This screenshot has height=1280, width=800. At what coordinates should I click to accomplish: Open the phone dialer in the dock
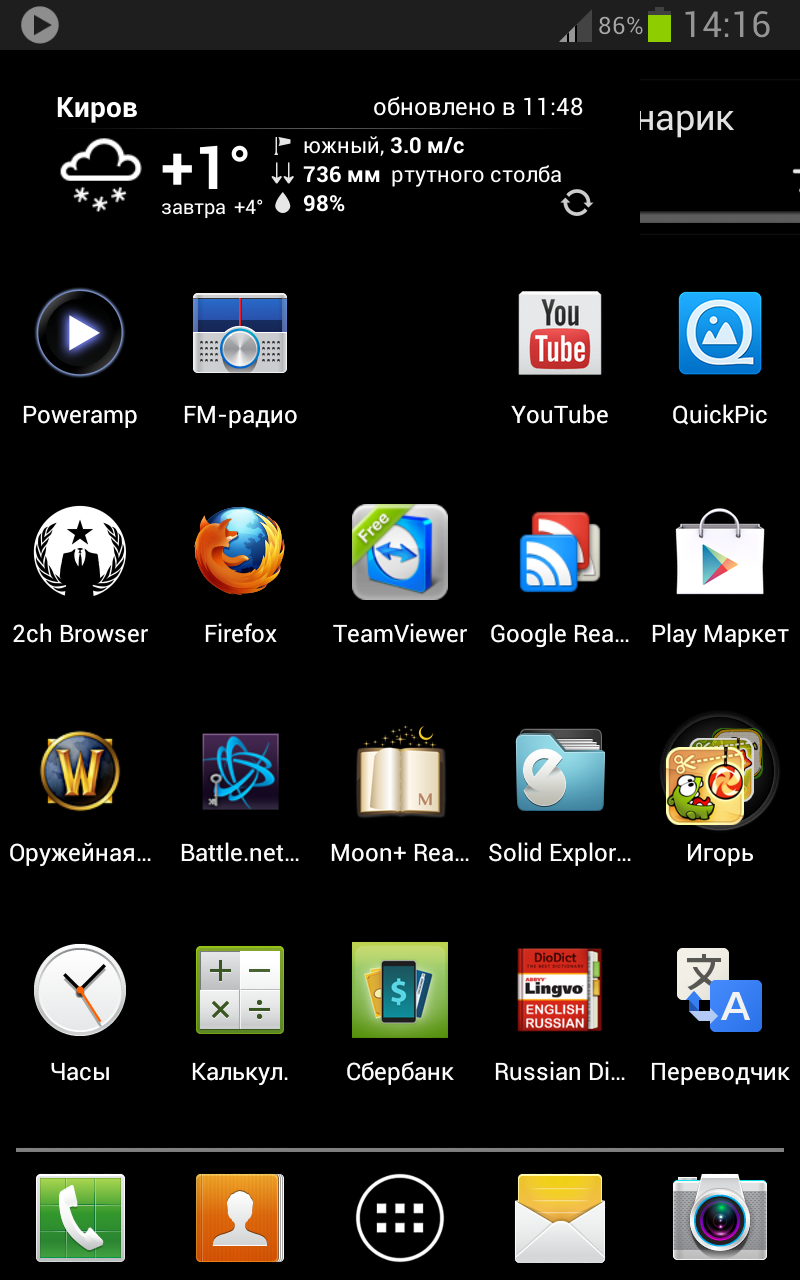80,1217
